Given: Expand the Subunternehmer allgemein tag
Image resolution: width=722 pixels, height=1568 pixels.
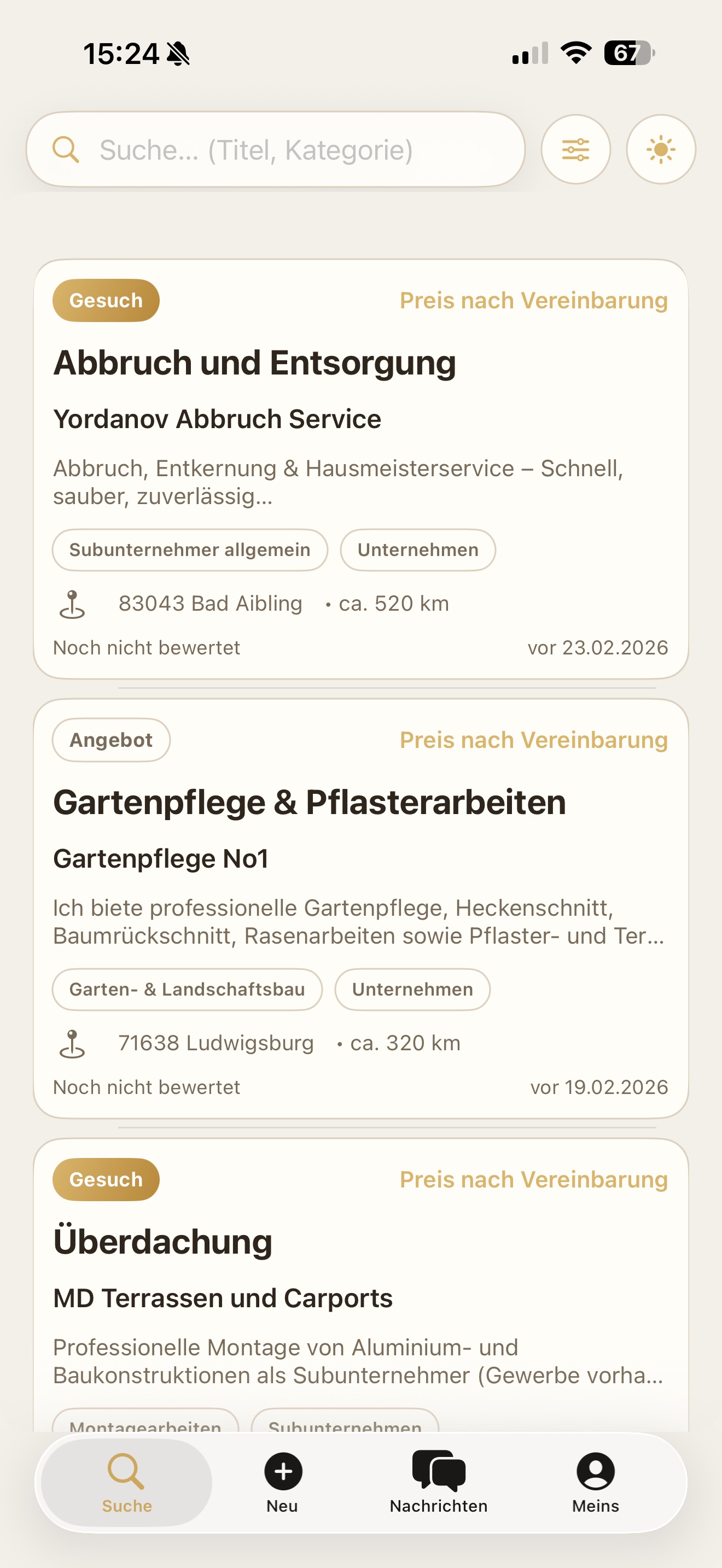Looking at the screenshot, I should (189, 549).
